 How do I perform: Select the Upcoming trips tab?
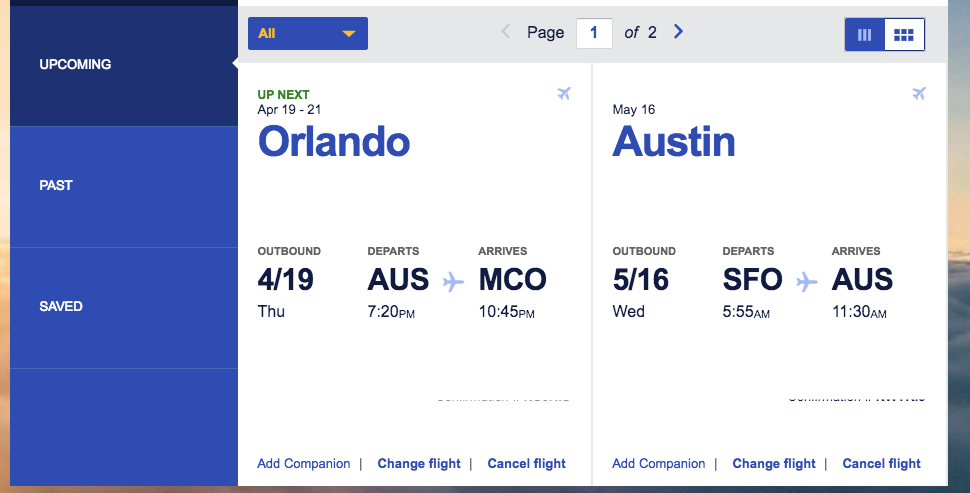pyautogui.click(x=124, y=65)
